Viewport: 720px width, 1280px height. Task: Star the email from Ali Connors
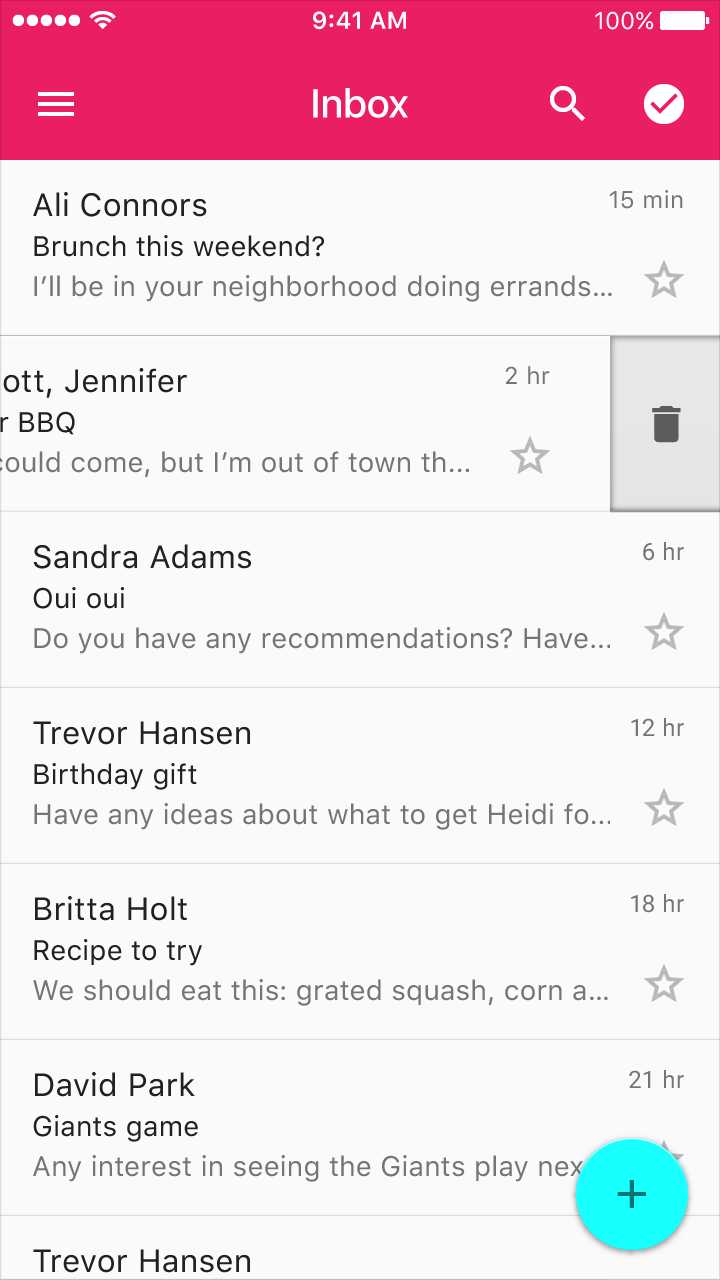(664, 281)
